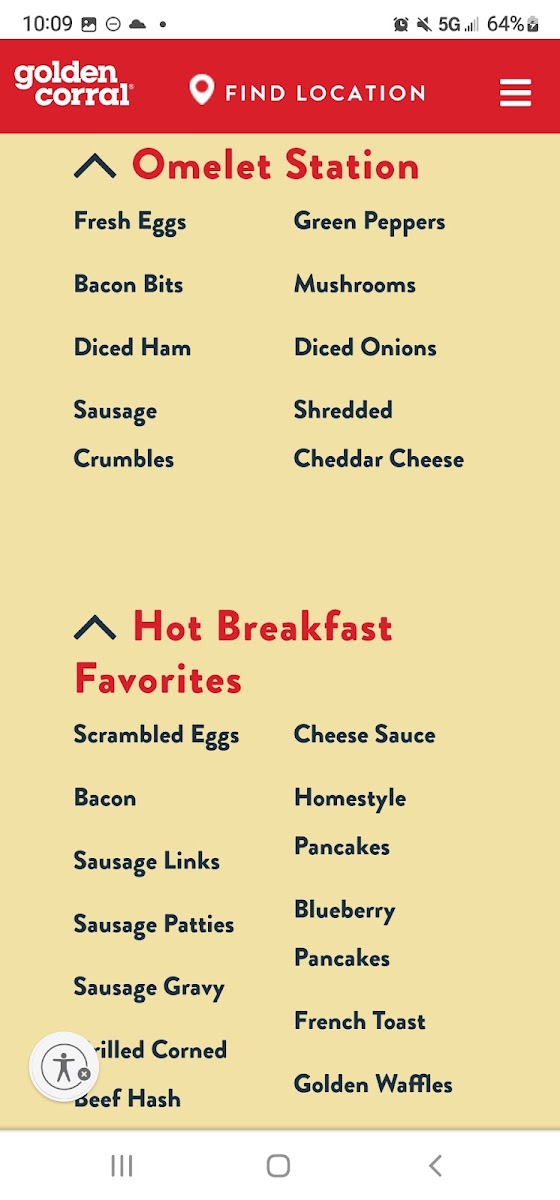The height and width of the screenshot is (1200, 560).
Task: Collapse the Hot Breakfast Favorites section
Action: point(95,628)
